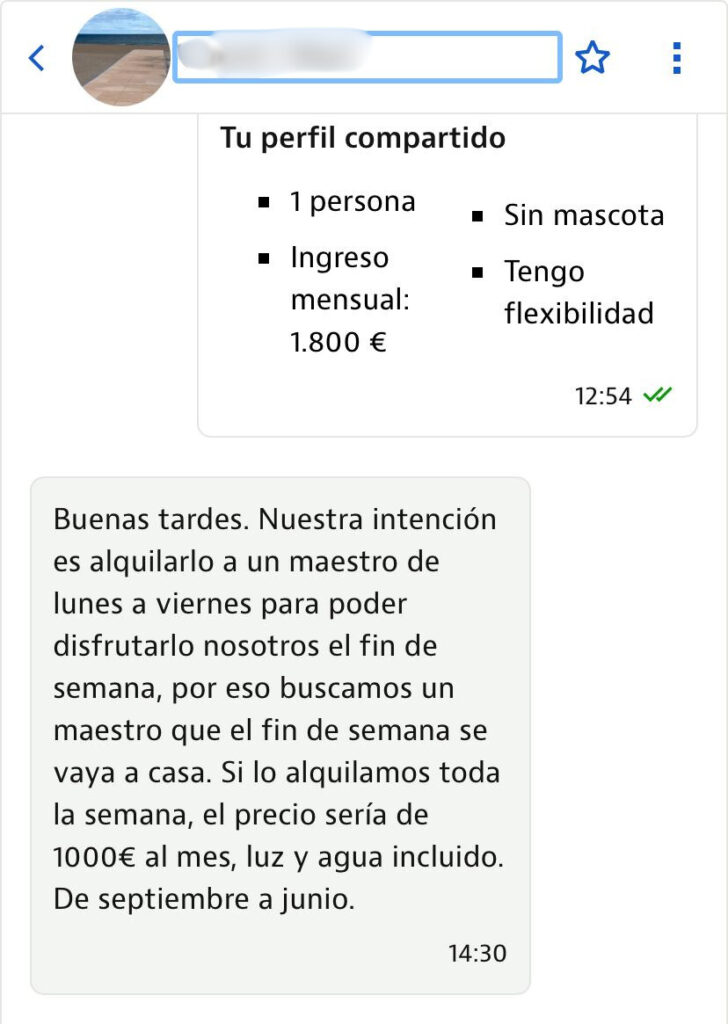The width and height of the screenshot is (728, 1024).
Task: Tap the blurred contact name in header
Action: pos(367,58)
